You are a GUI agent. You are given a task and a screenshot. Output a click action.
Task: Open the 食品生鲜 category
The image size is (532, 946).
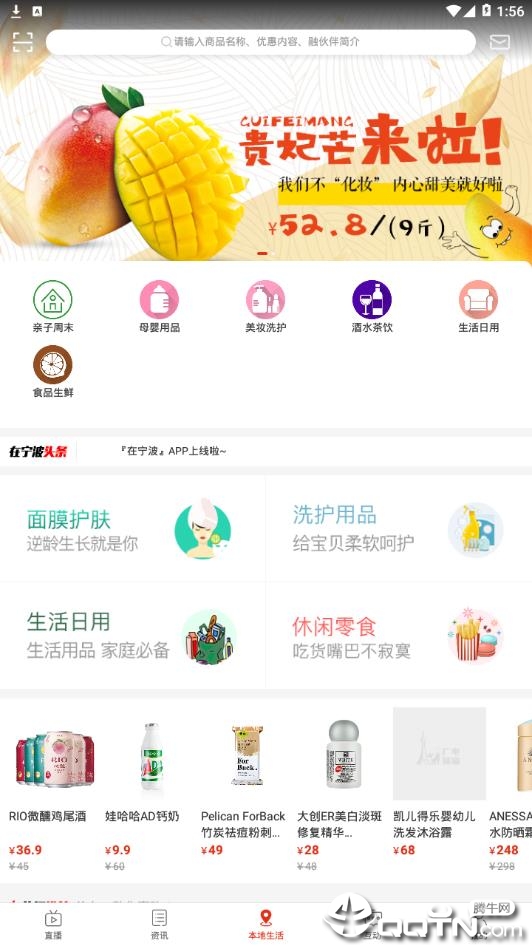53,372
